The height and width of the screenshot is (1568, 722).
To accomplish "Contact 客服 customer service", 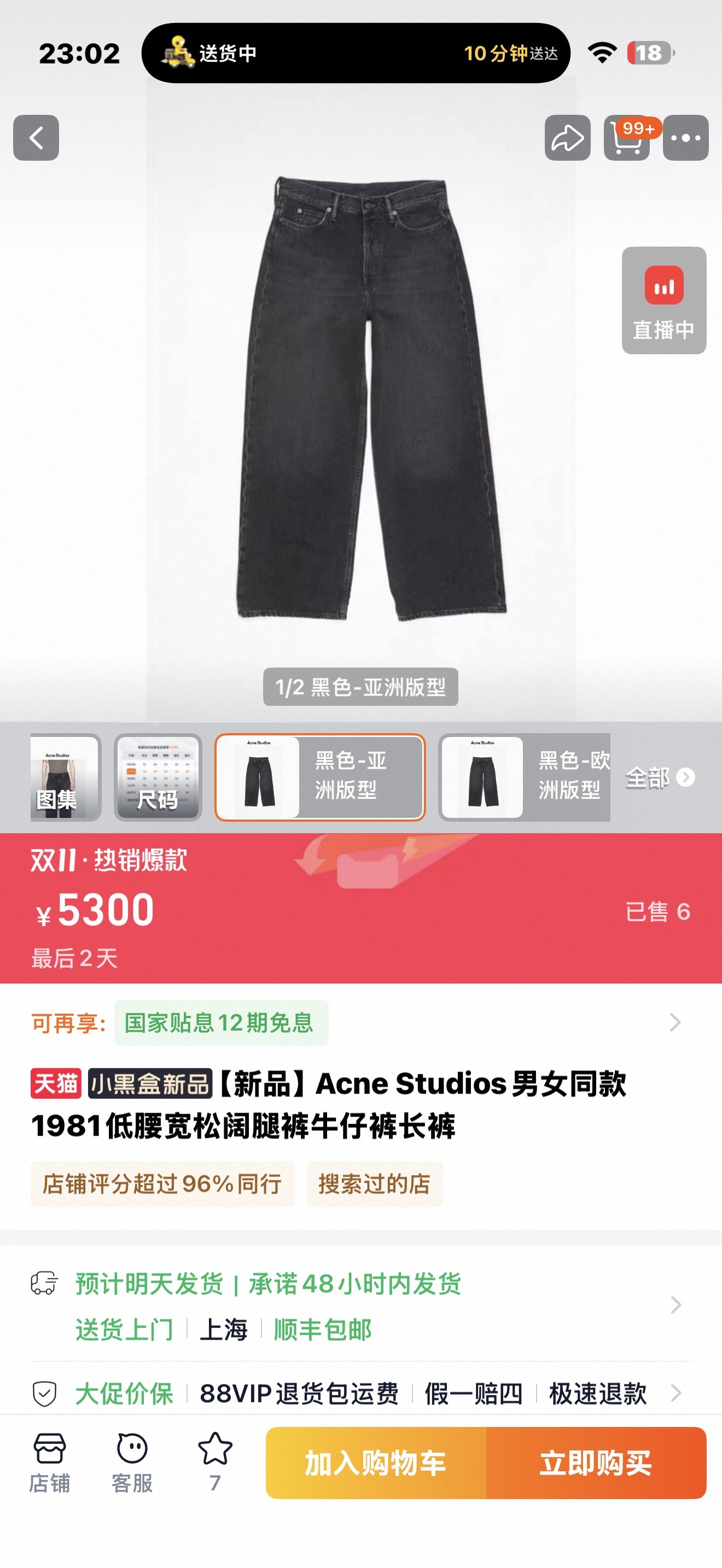I will [132, 1462].
